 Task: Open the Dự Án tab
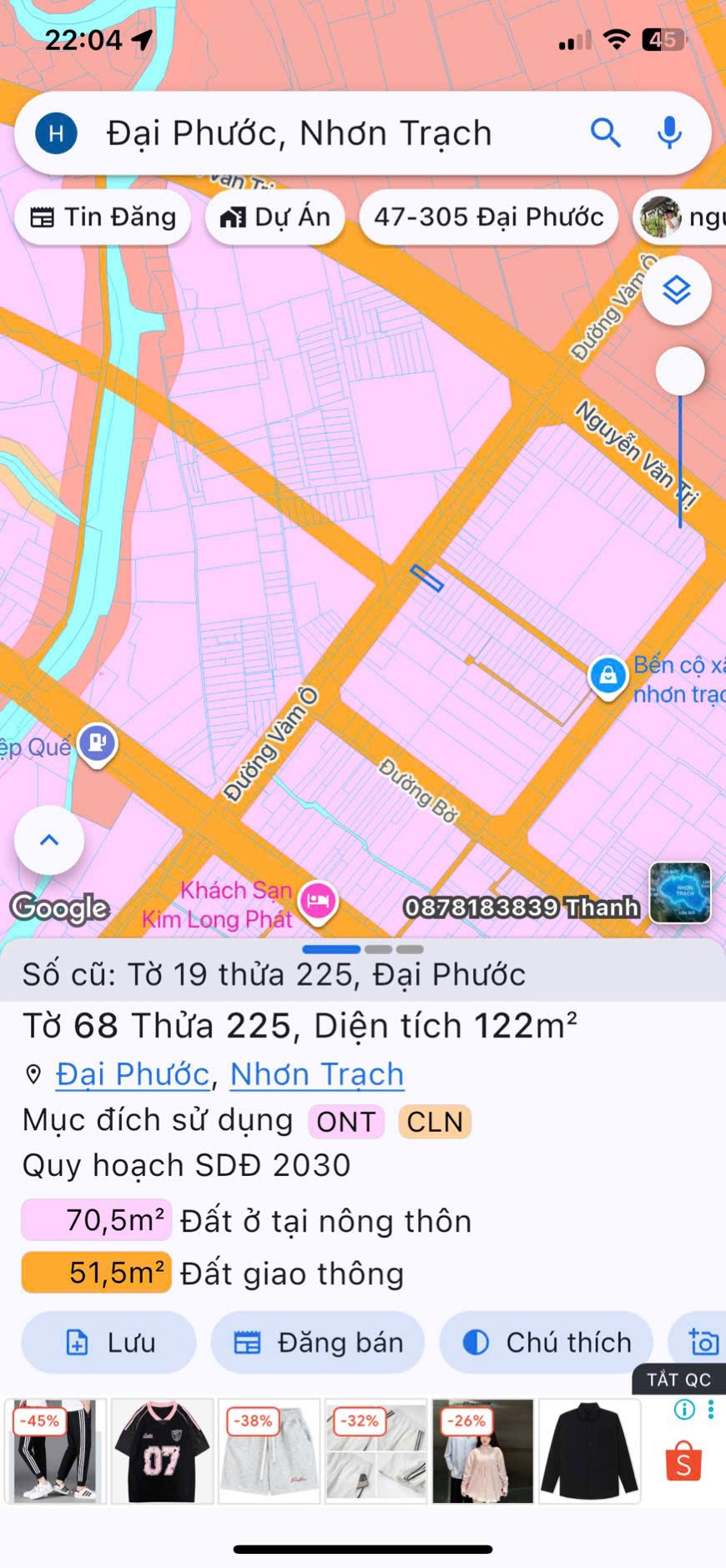[275, 217]
